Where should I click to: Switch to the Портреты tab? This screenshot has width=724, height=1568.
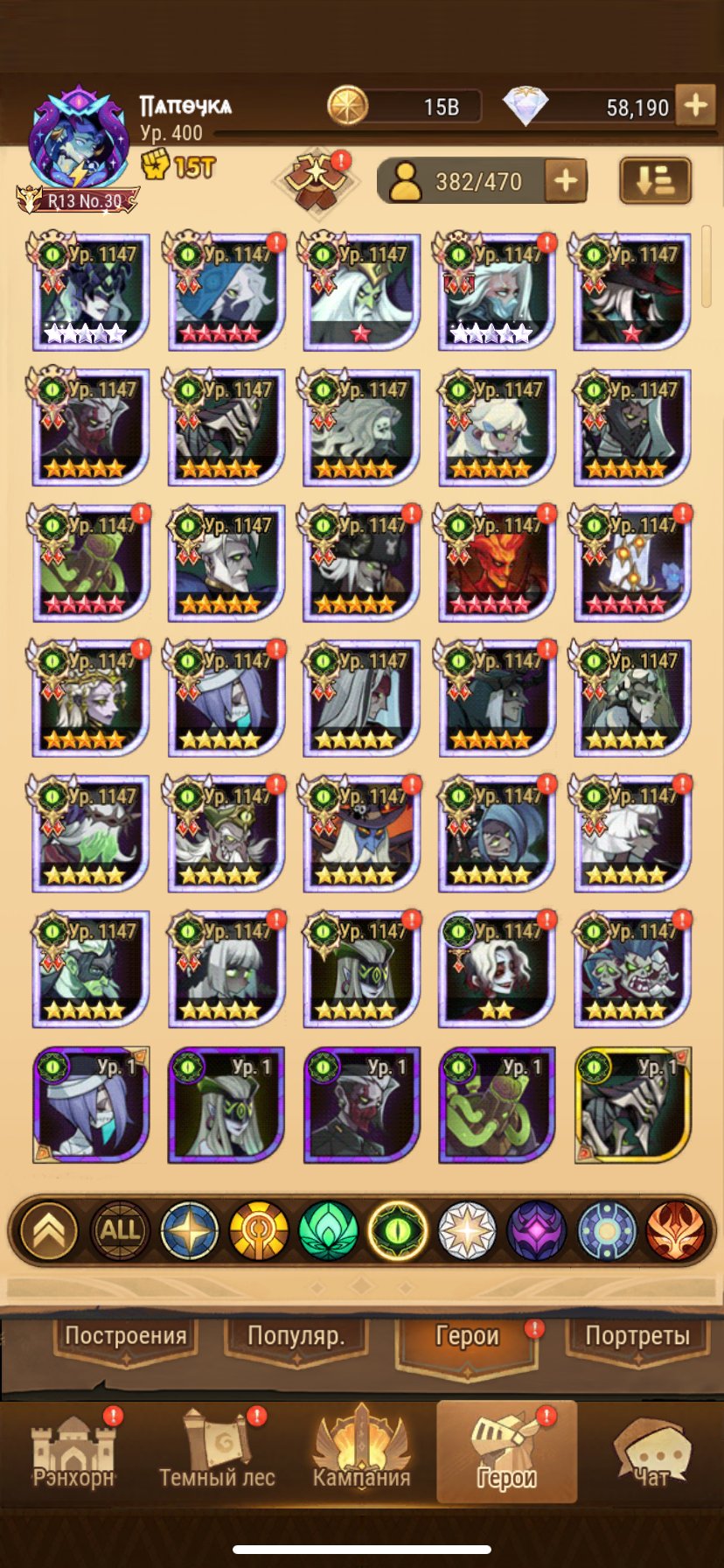637,1336
